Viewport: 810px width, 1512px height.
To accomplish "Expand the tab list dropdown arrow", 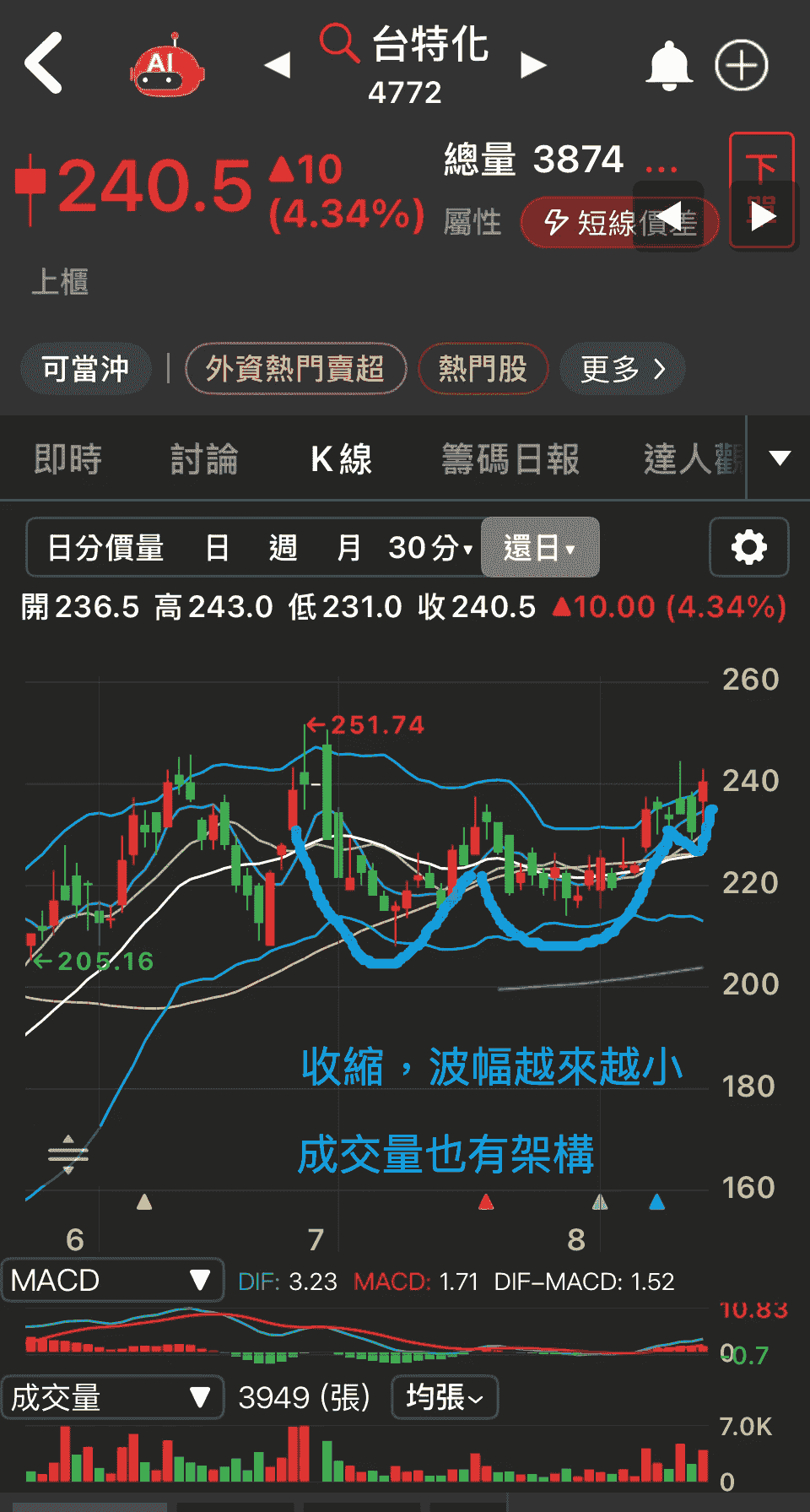I will (x=780, y=458).
